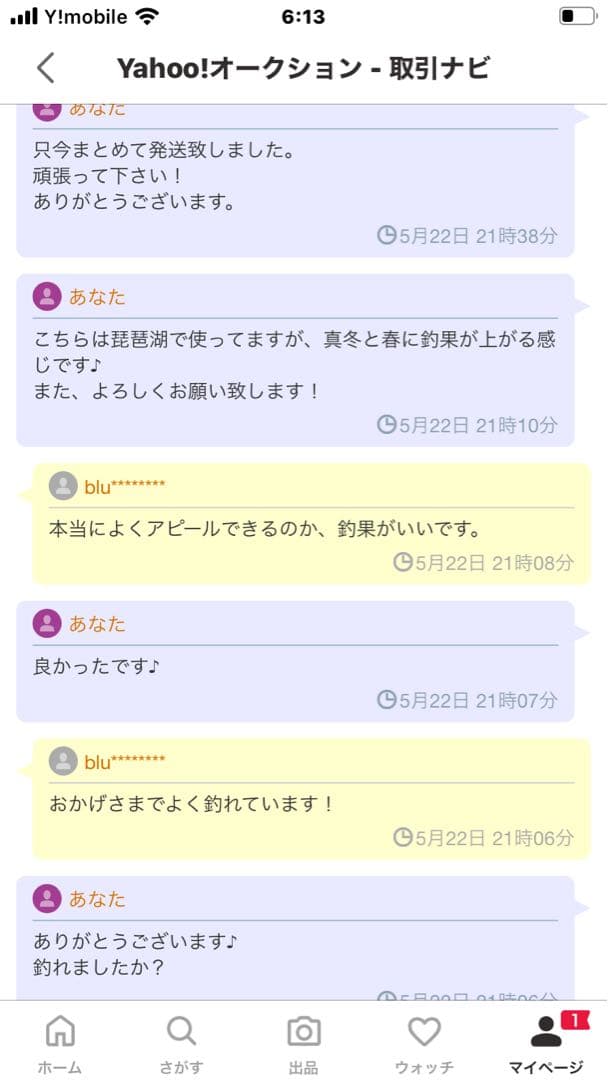Select the 出品 camera tab

pyautogui.click(x=303, y=1042)
